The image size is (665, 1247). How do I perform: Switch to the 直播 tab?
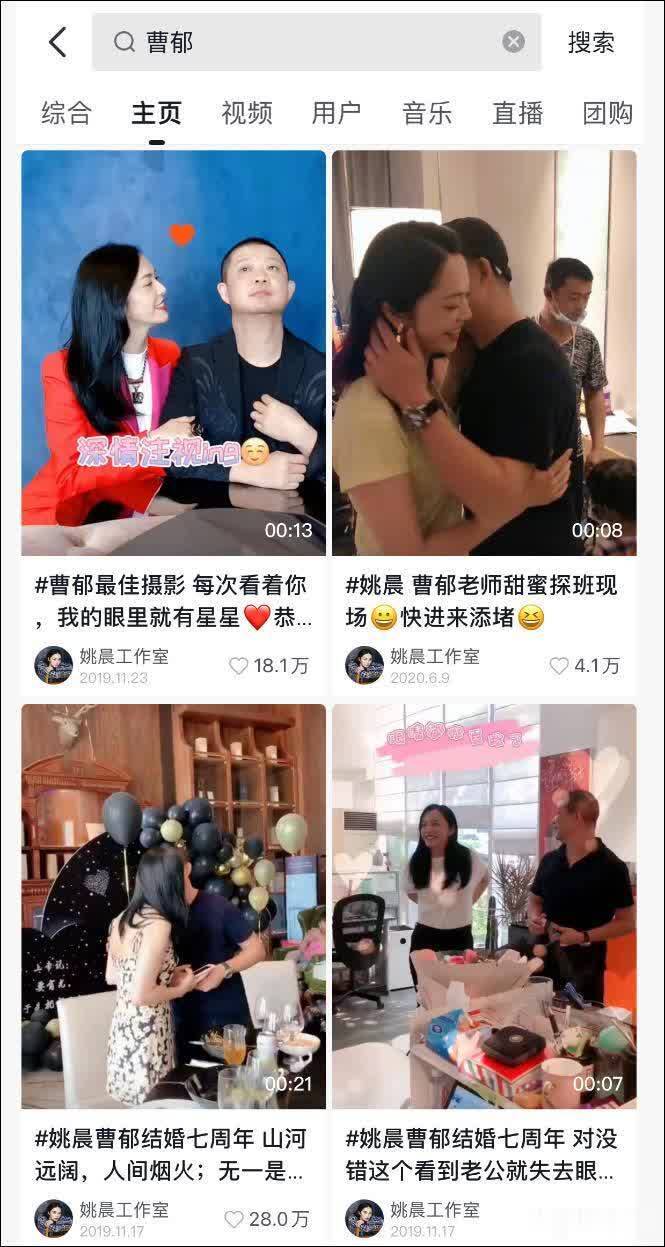(x=517, y=113)
